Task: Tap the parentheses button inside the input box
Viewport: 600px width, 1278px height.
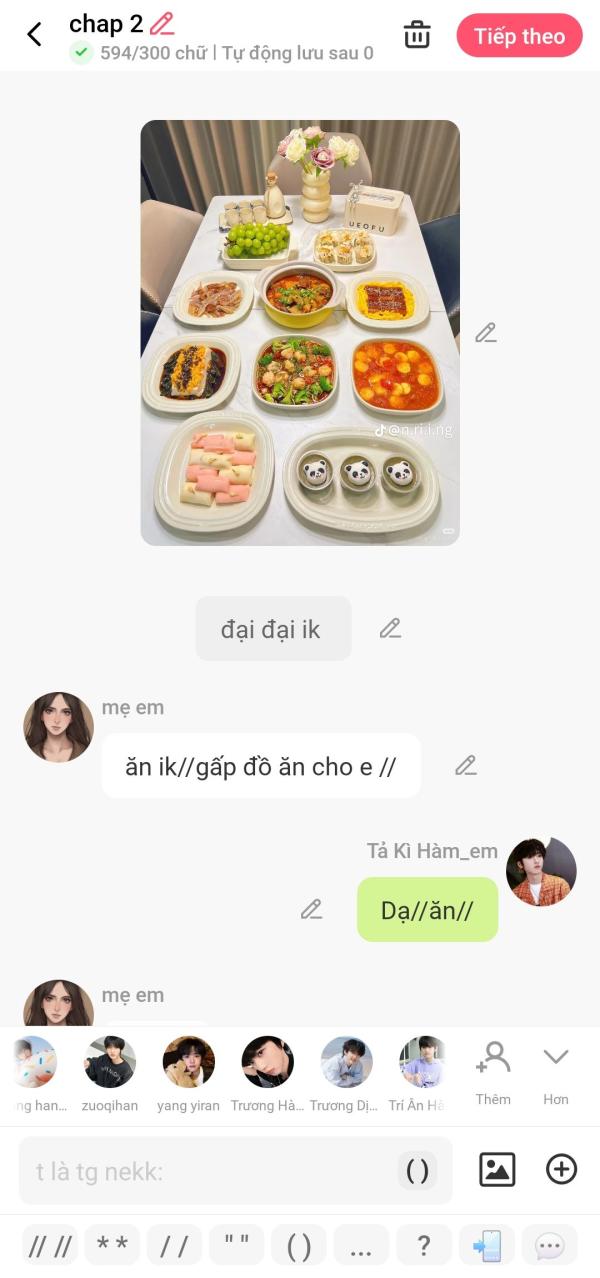Action: (x=417, y=1171)
